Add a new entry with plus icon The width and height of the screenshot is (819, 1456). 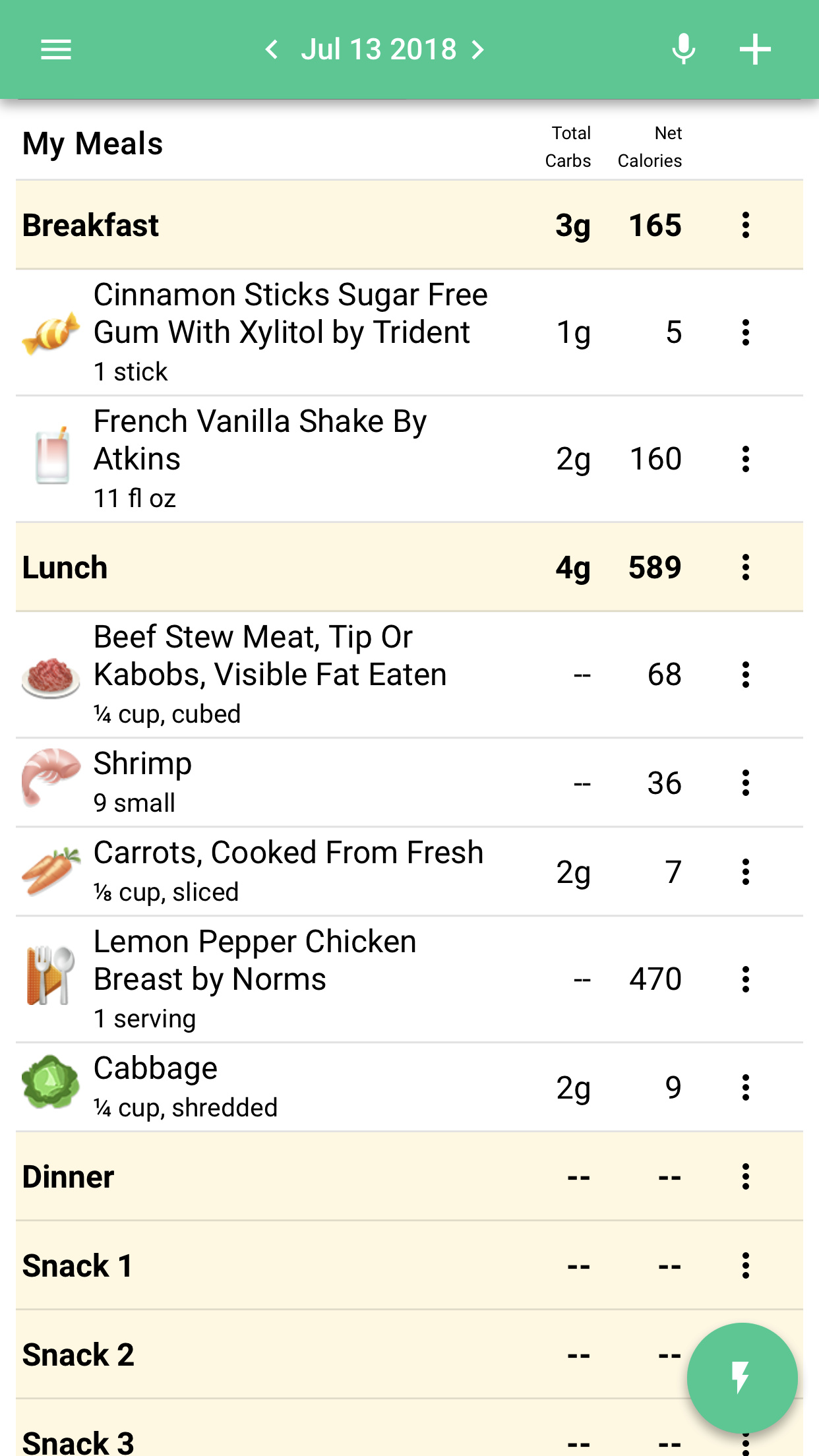[755, 49]
